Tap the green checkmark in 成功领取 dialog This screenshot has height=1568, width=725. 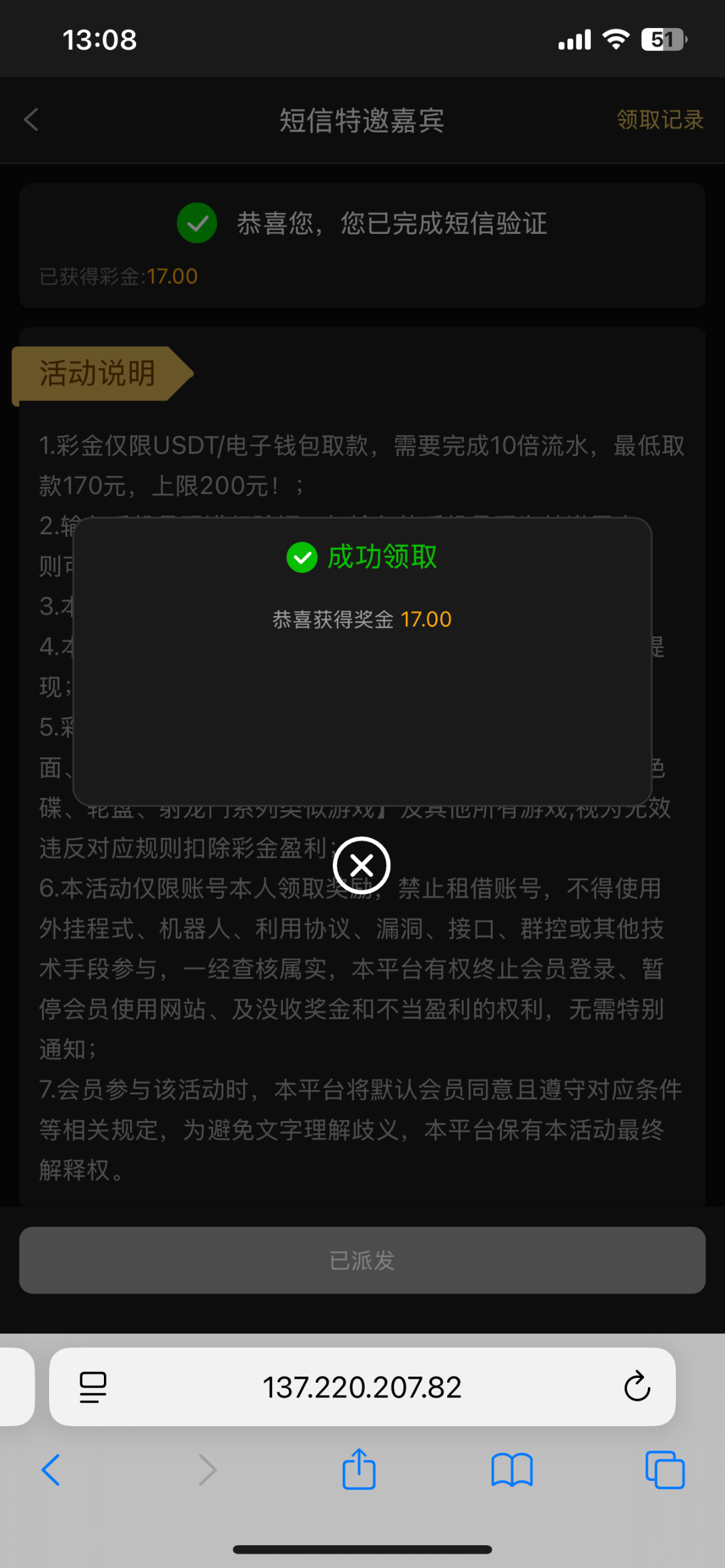[302, 557]
